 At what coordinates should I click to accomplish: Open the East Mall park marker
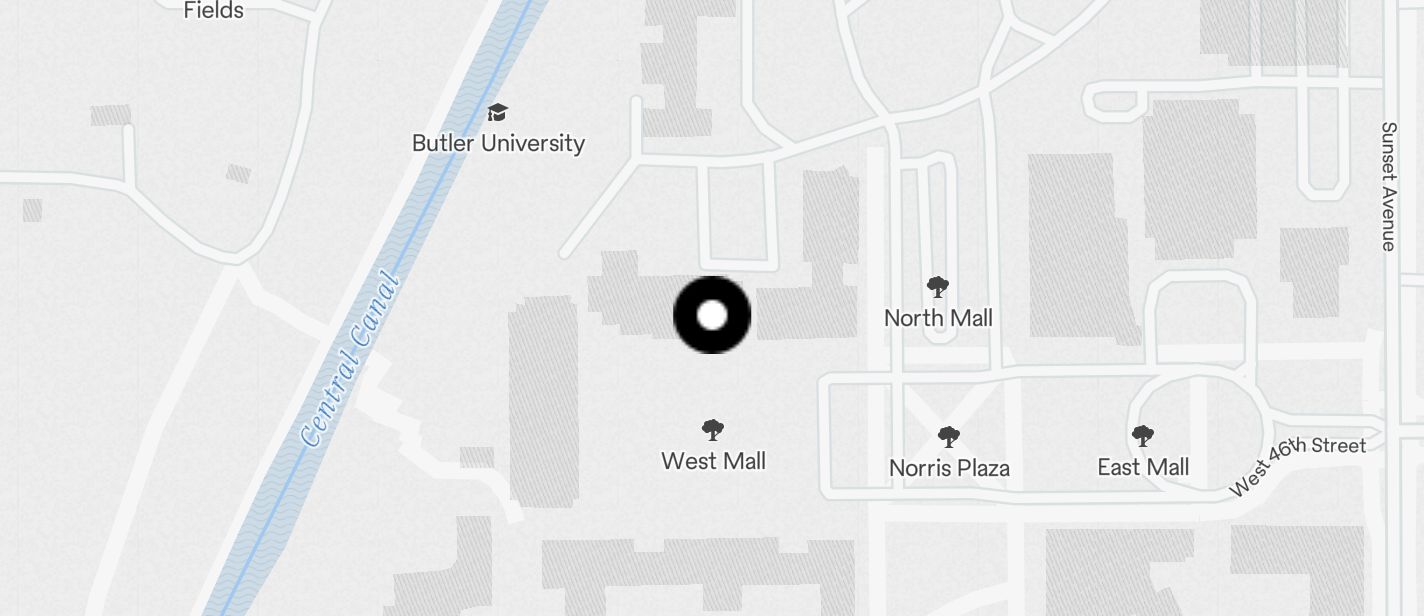(x=1143, y=437)
